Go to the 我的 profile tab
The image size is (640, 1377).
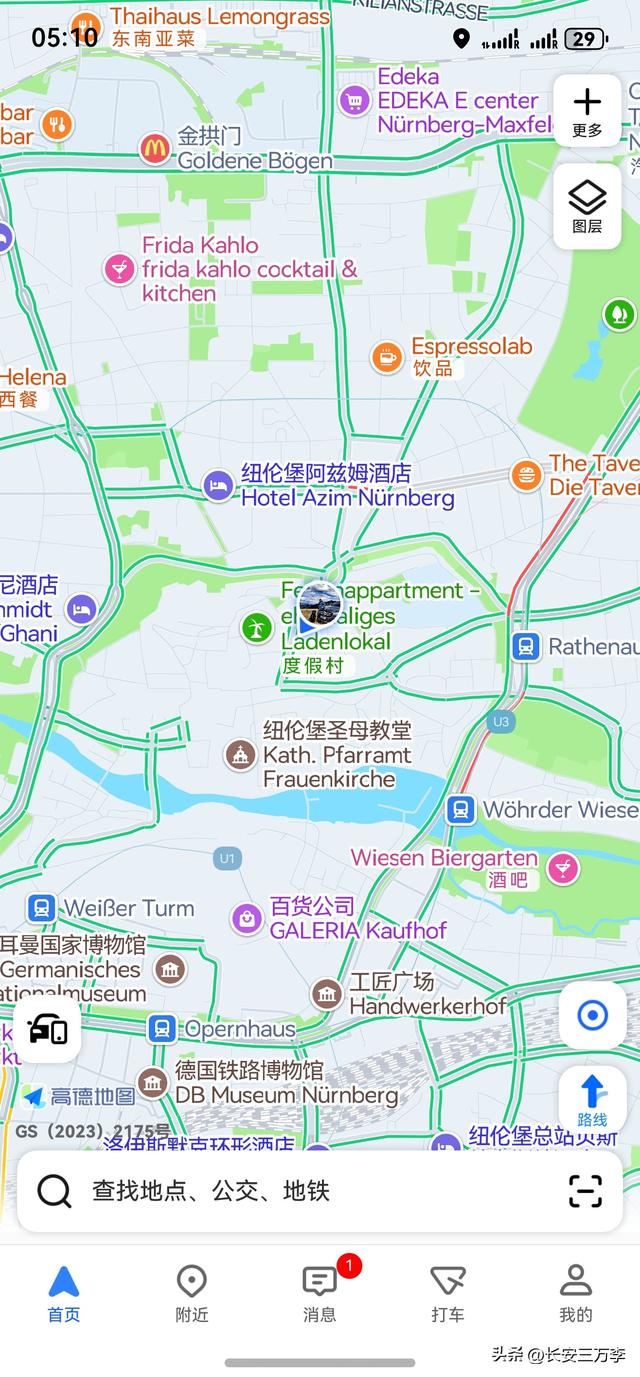click(575, 1293)
